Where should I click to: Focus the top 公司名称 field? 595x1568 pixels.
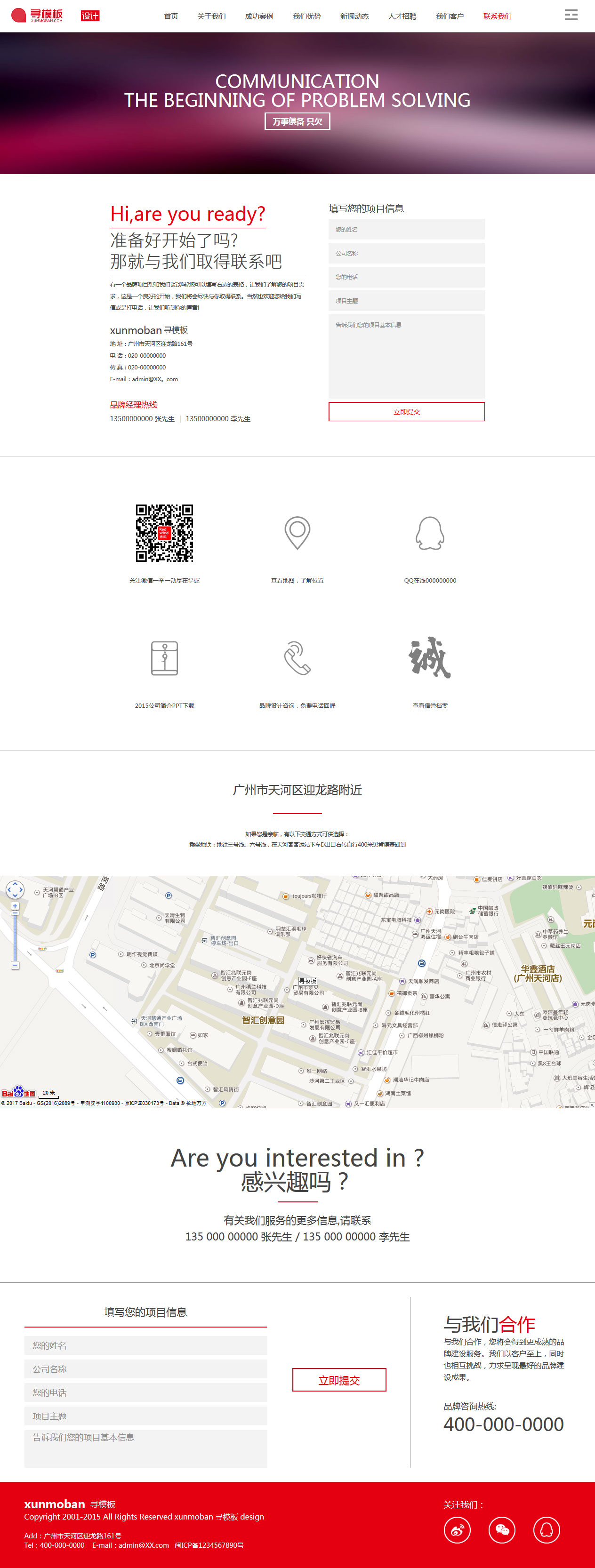pyautogui.click(x=406, y=253)
